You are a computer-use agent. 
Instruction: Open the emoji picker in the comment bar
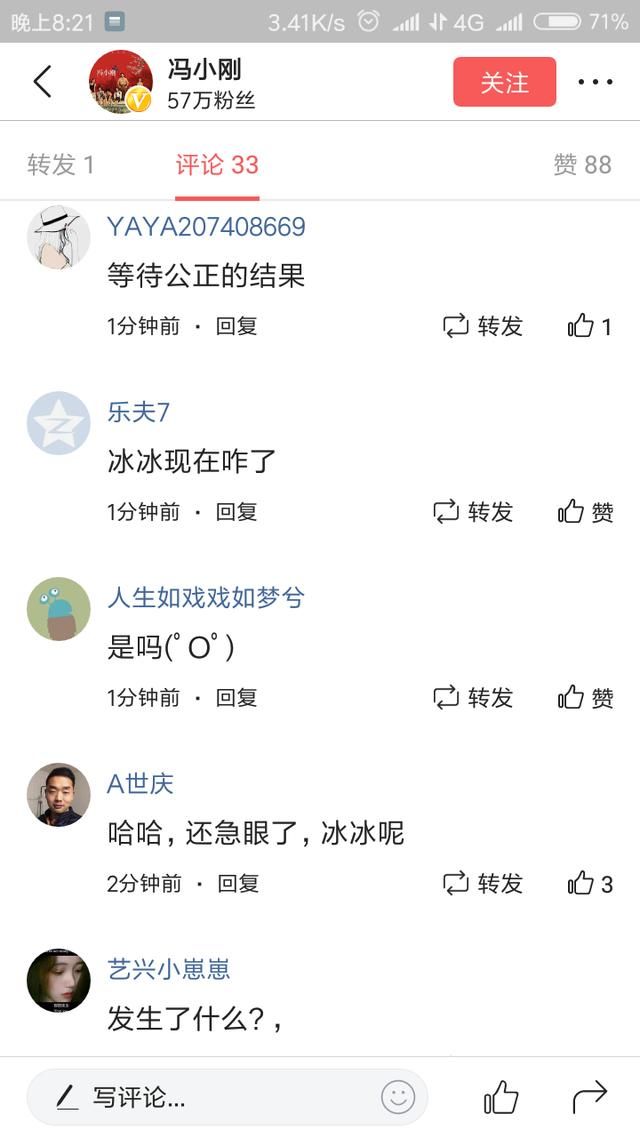398,1097
